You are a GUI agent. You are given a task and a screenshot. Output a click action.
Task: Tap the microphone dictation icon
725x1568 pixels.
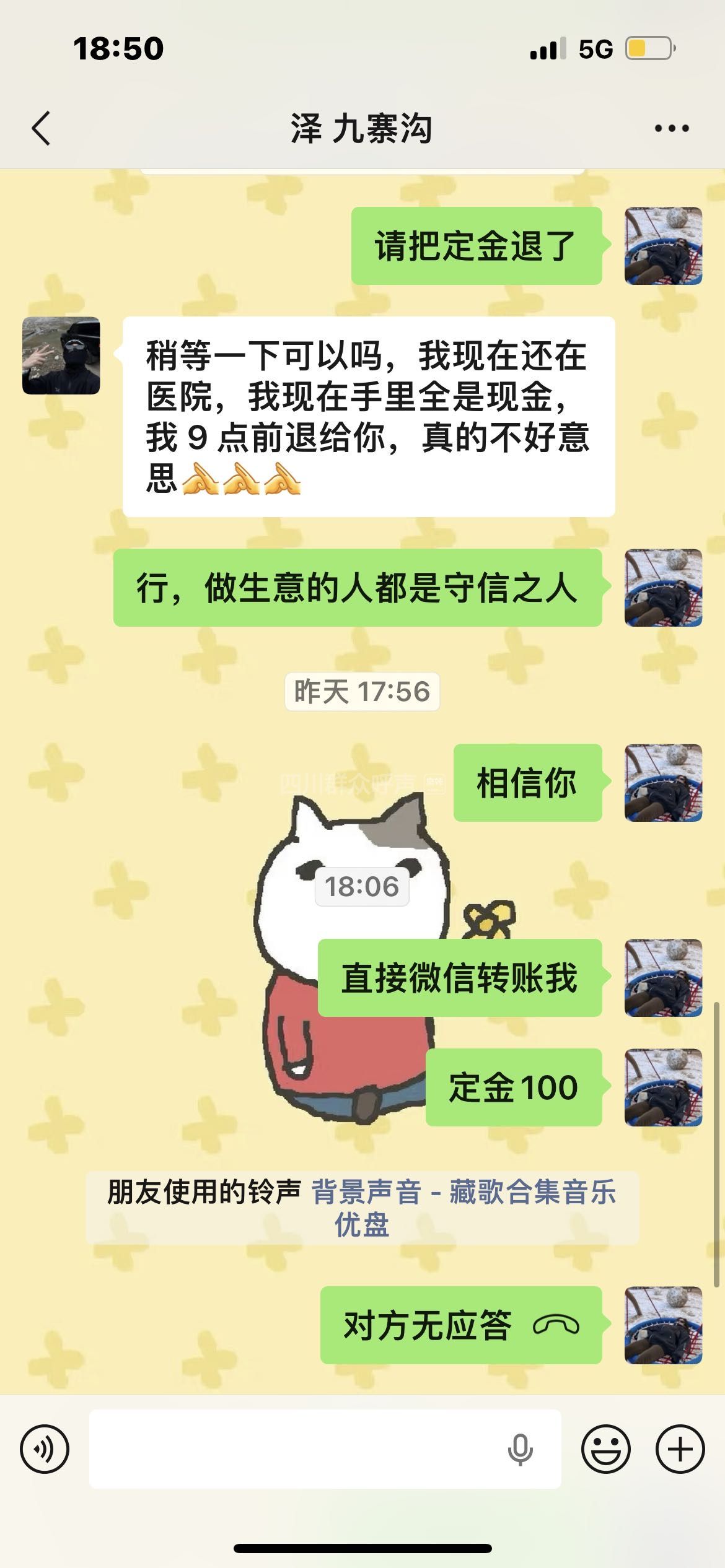(520, 1450)
